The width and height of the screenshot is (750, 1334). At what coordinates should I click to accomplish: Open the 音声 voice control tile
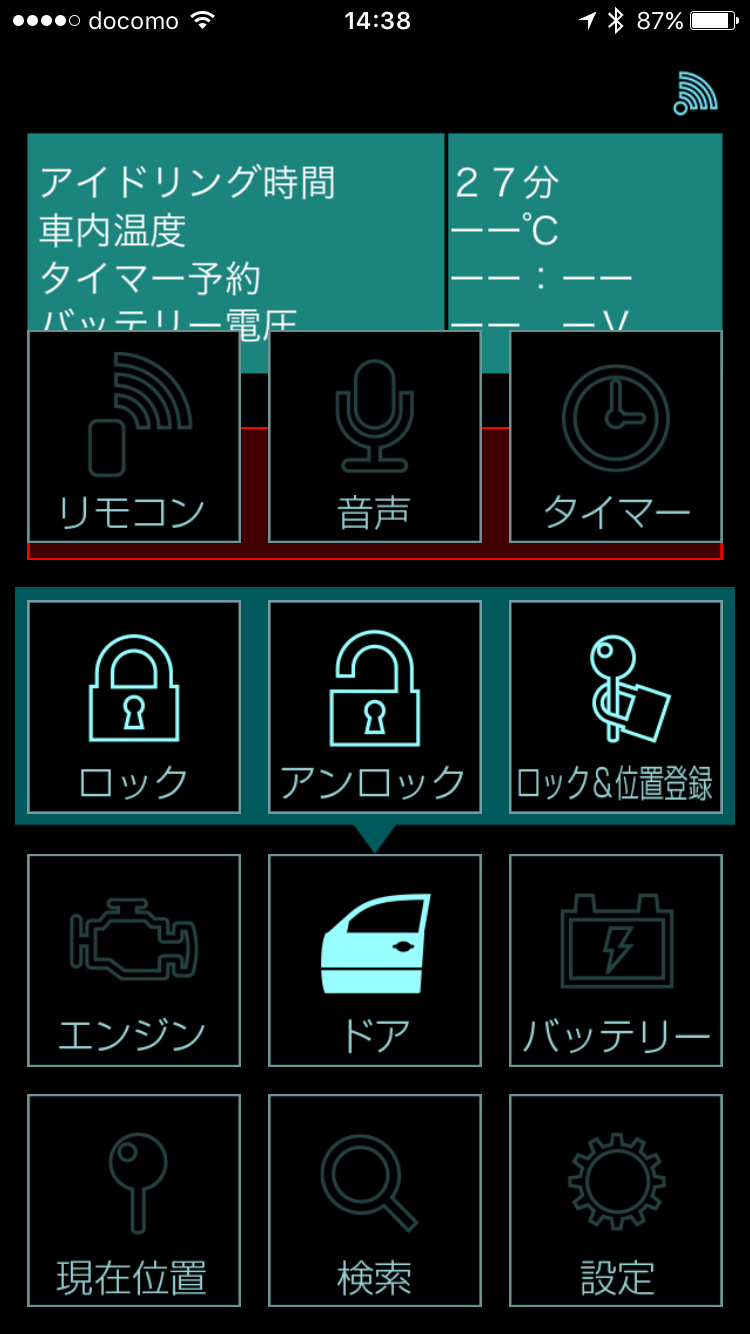click(375, 437)
